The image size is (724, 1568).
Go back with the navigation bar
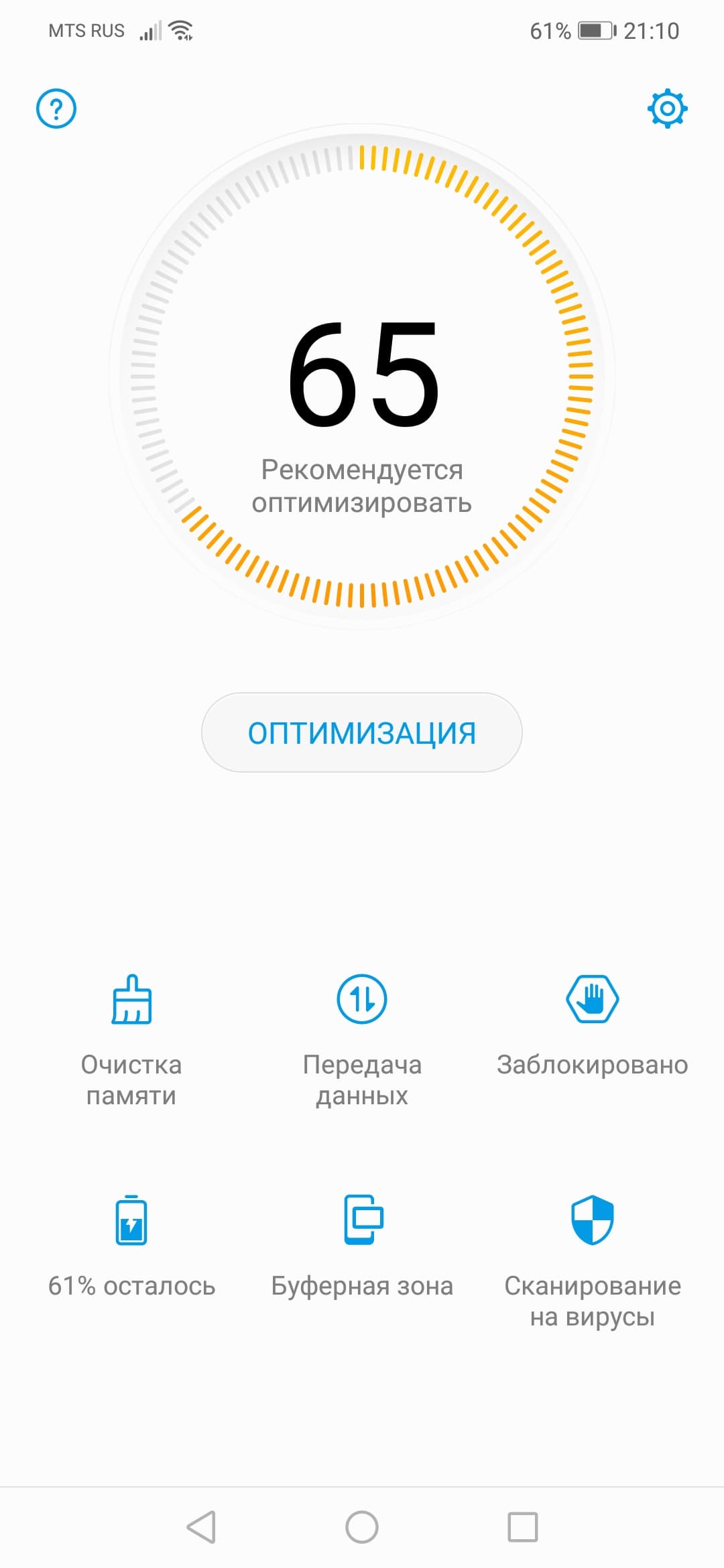click(x=201, y=1528)
